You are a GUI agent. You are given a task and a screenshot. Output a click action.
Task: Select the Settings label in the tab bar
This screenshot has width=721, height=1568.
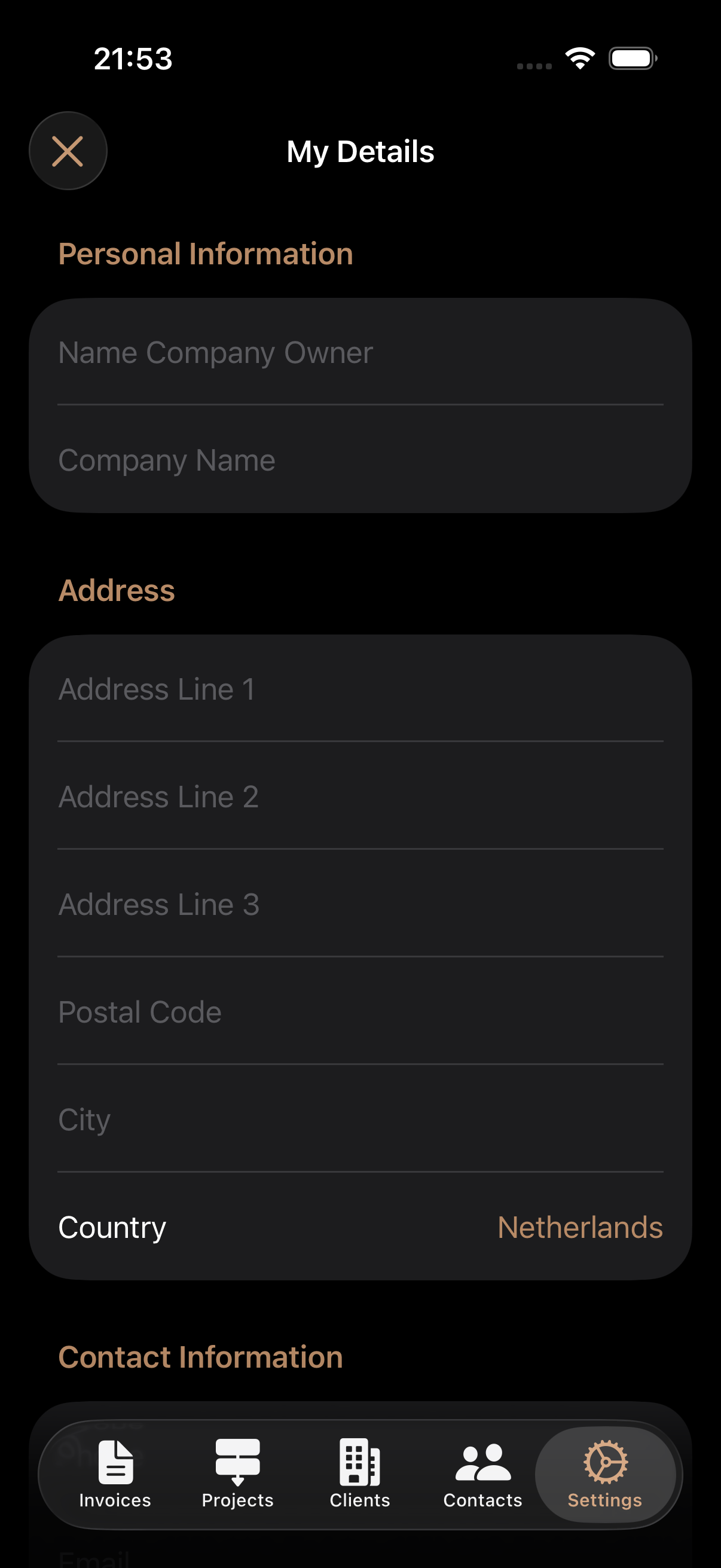click(606, 1500)
